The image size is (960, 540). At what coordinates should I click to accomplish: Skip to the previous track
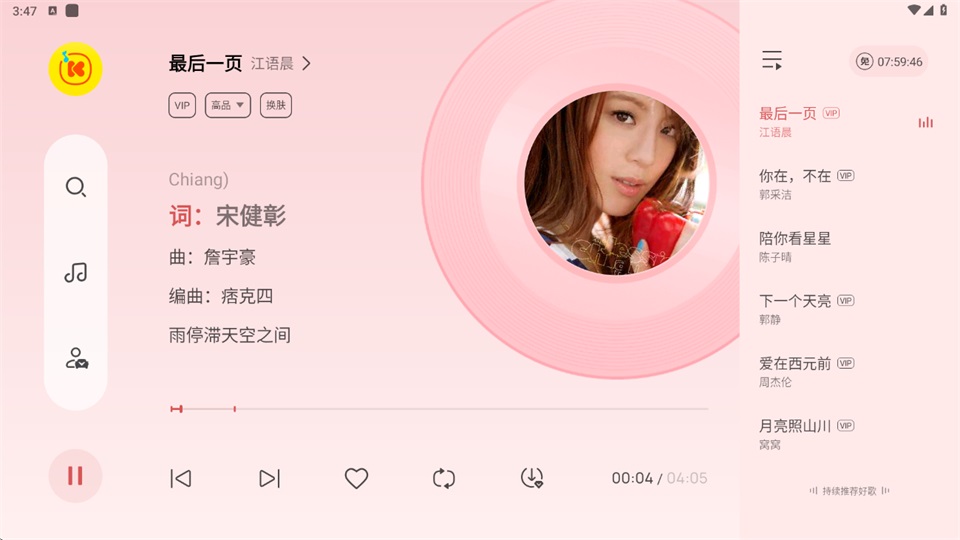pyautogui.click(x=181, y=479)
